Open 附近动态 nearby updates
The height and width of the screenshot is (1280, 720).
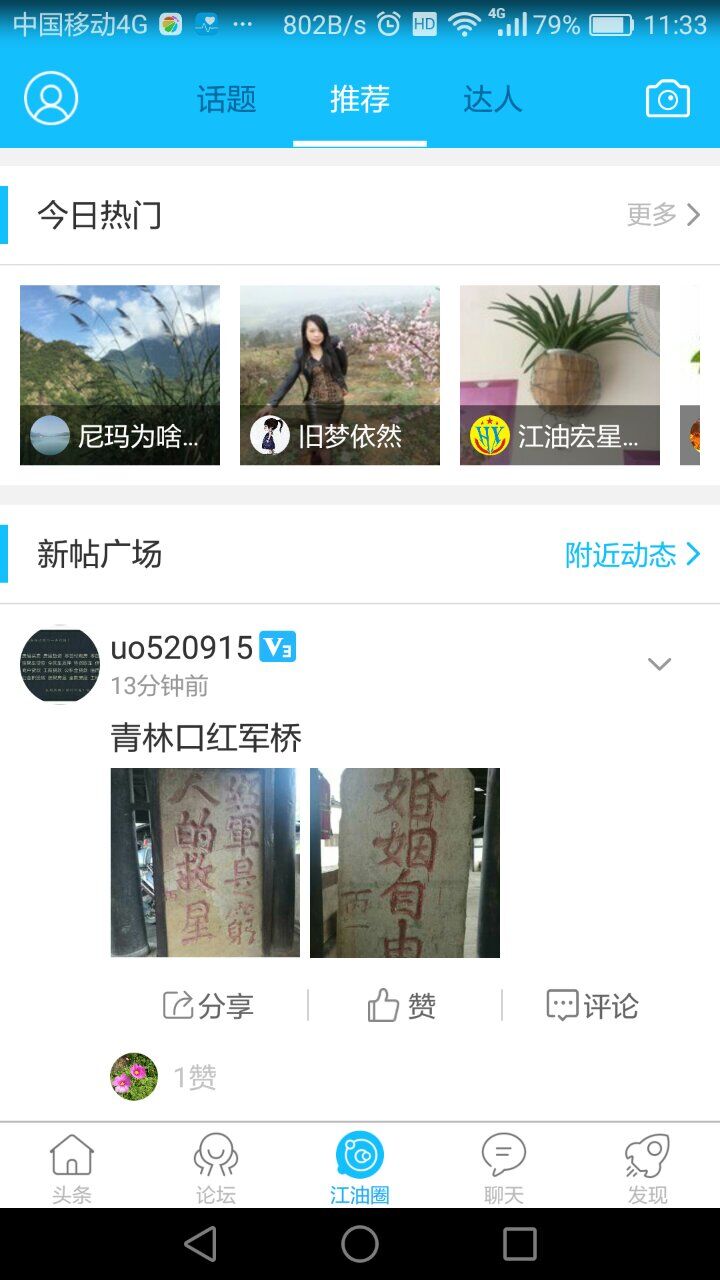click(x=632, y=555)
